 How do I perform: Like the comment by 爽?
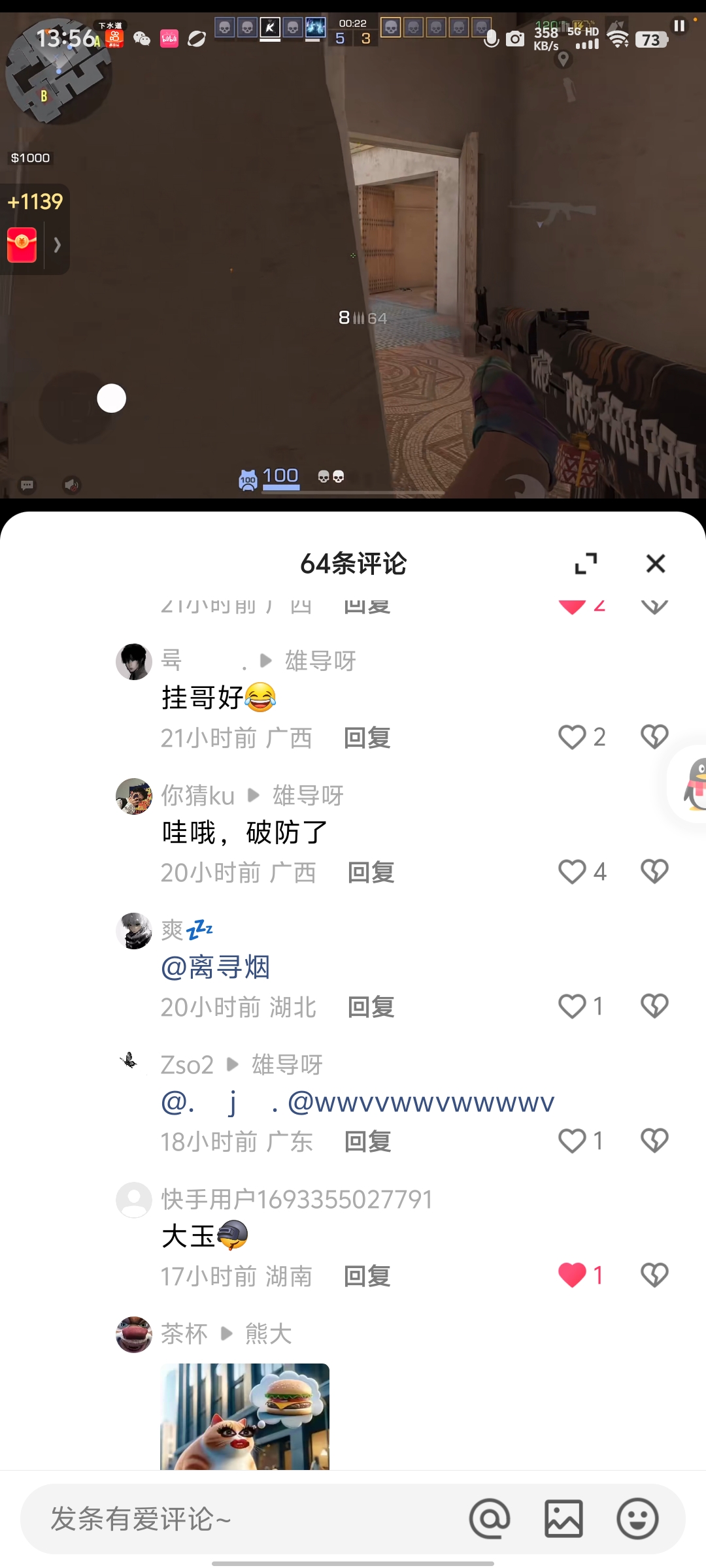pos(573,1007)
